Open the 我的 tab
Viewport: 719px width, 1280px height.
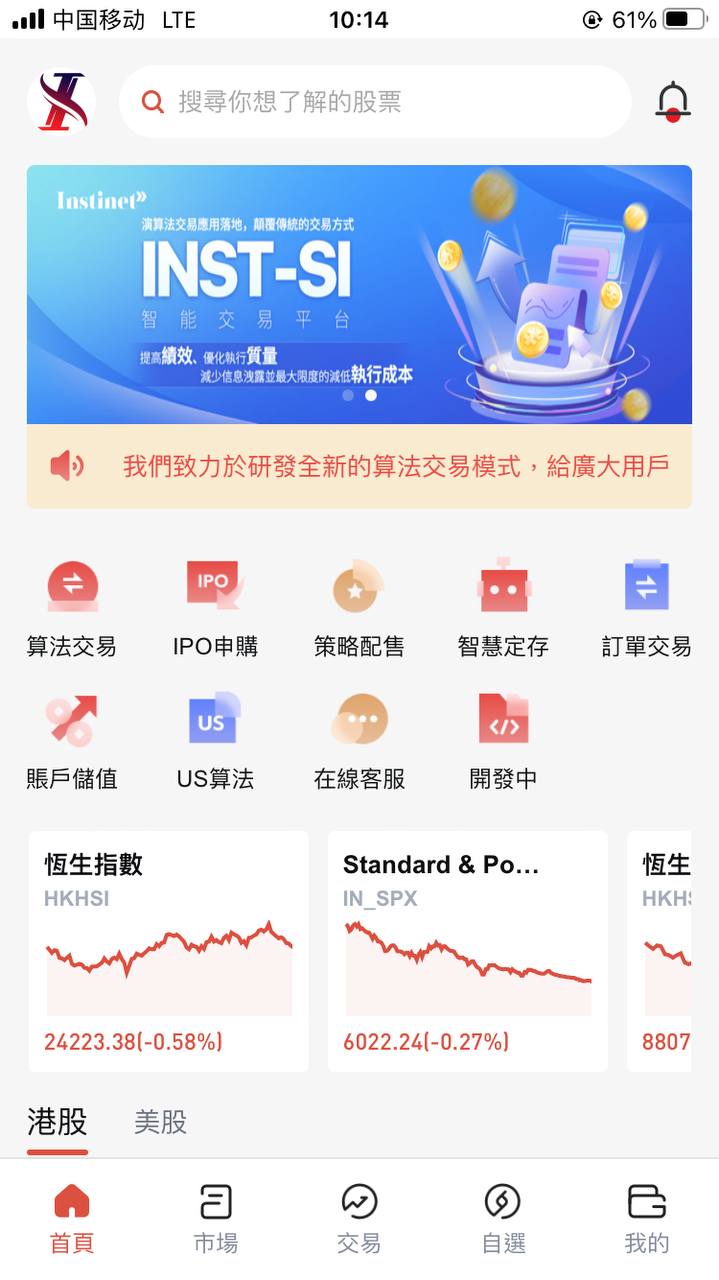646,1219
